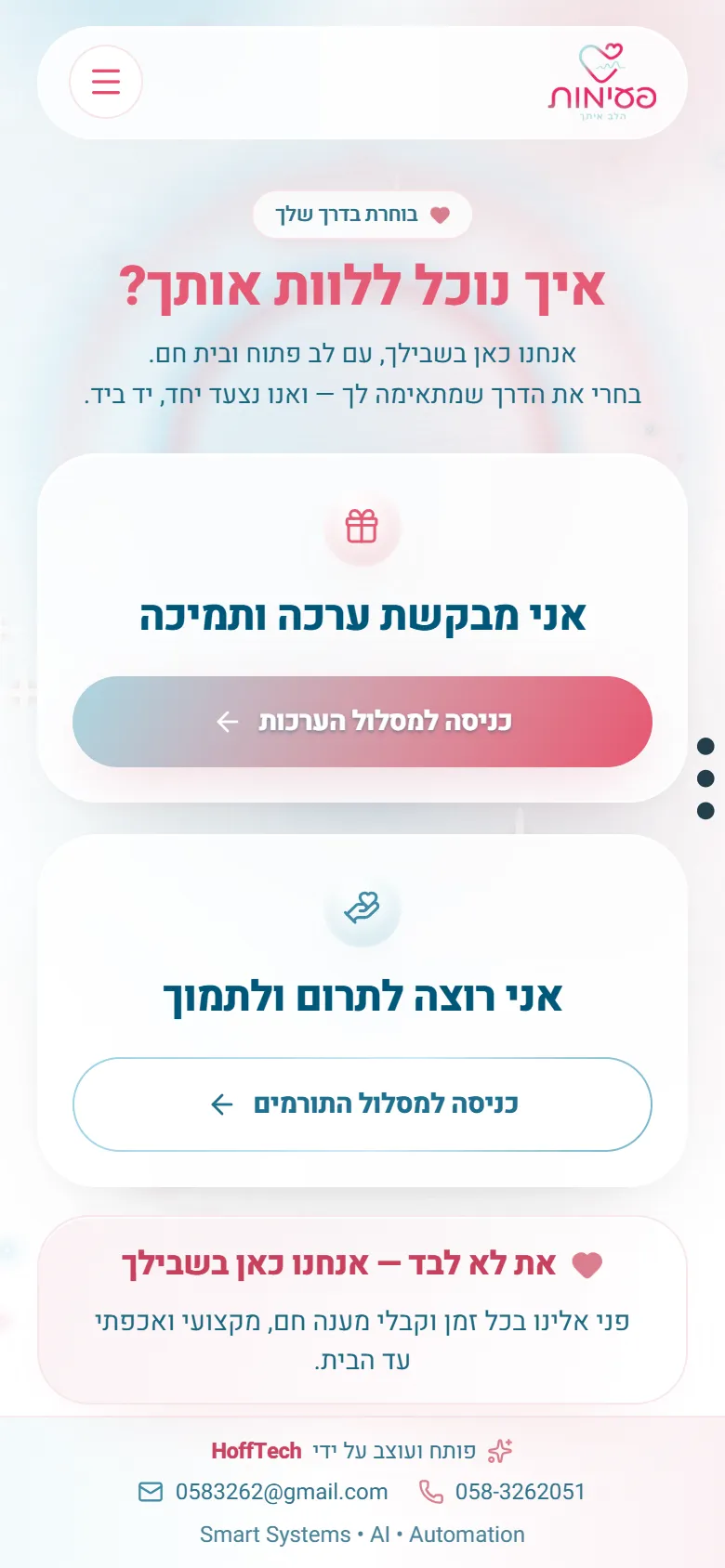Tap the פעימות logo to go home
Image resolution: width=725 pixels, height=1568 pixels.
tap(602, 82)
